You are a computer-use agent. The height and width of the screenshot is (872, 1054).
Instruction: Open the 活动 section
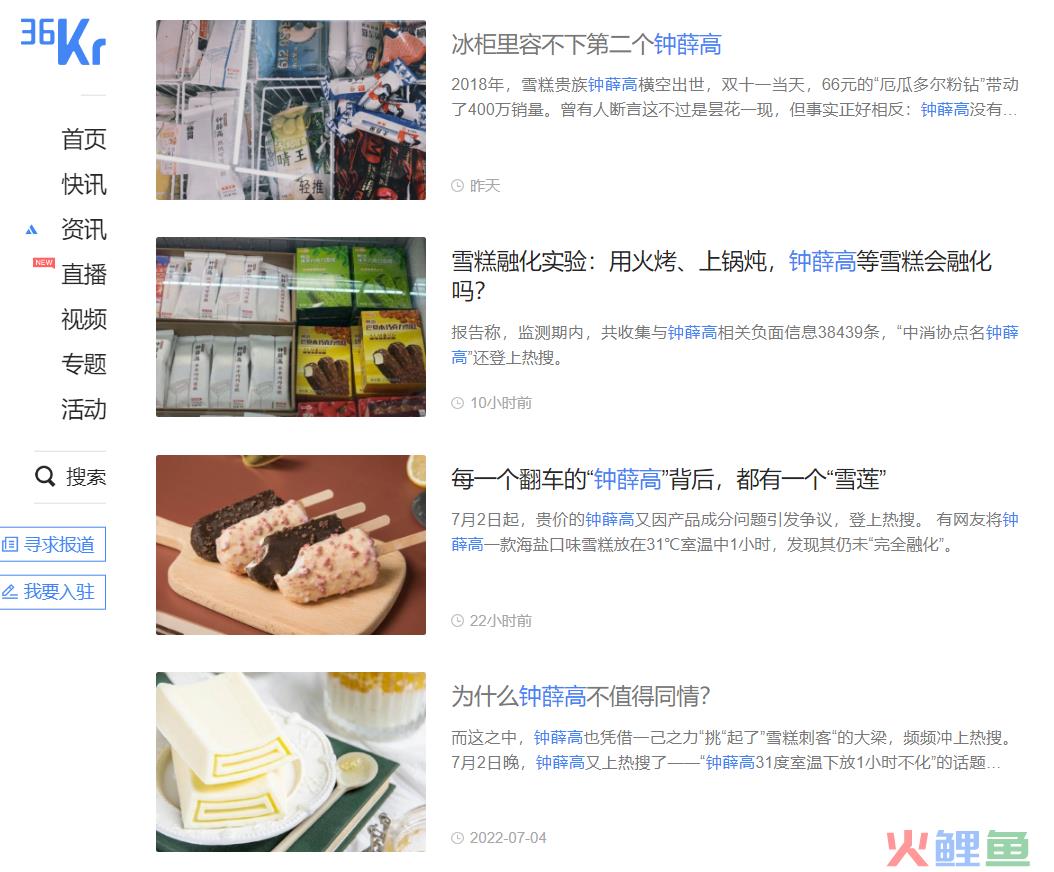click(x=84, y=410)
